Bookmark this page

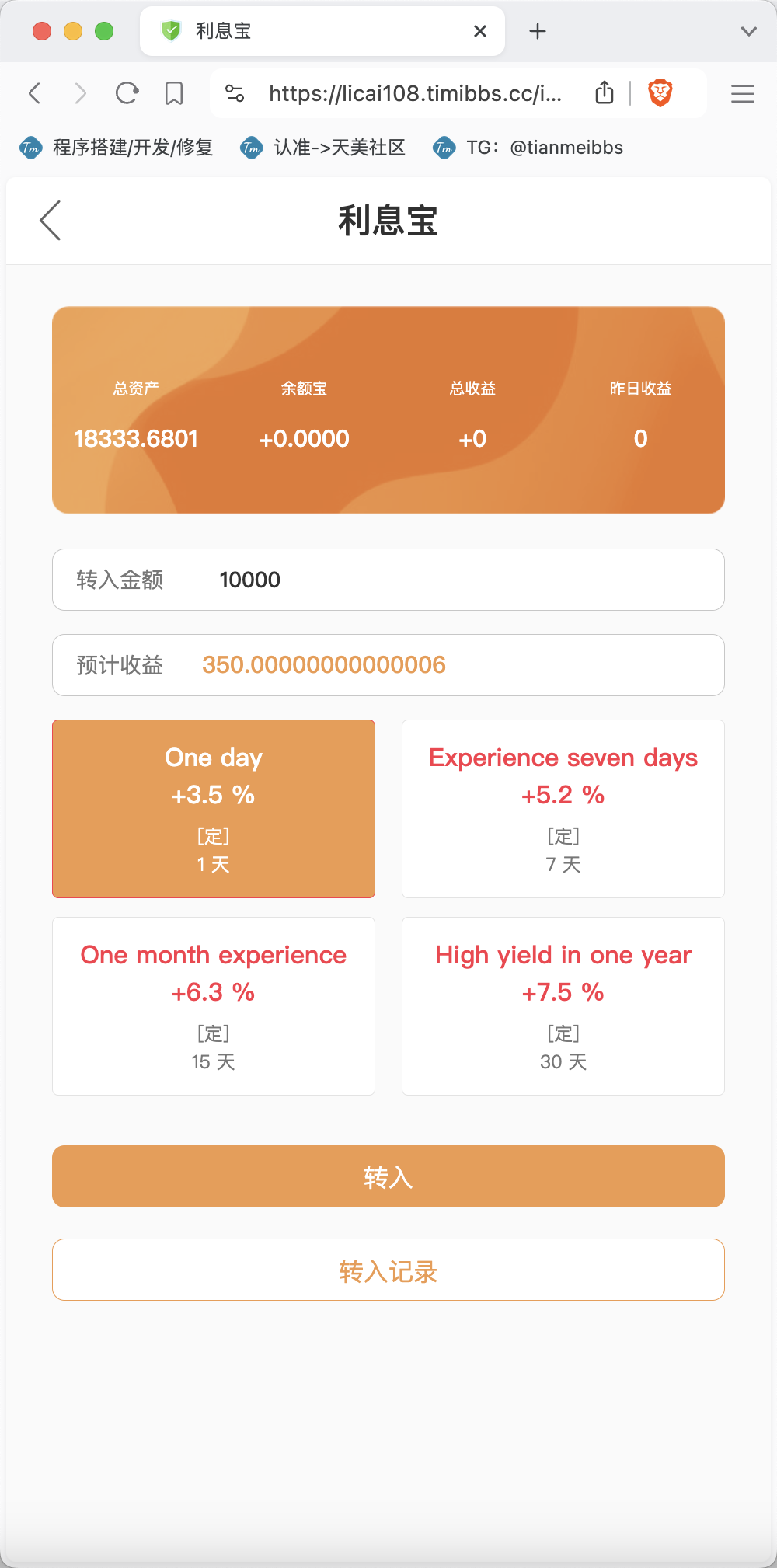click(x=174, y=93)
